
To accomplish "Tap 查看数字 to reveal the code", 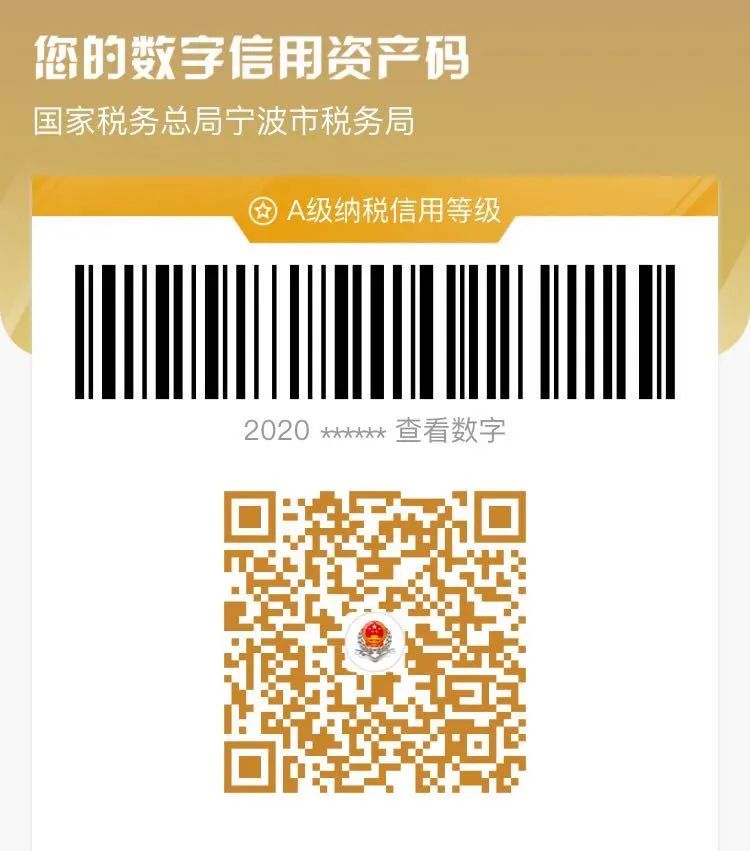I will (450, 431).
